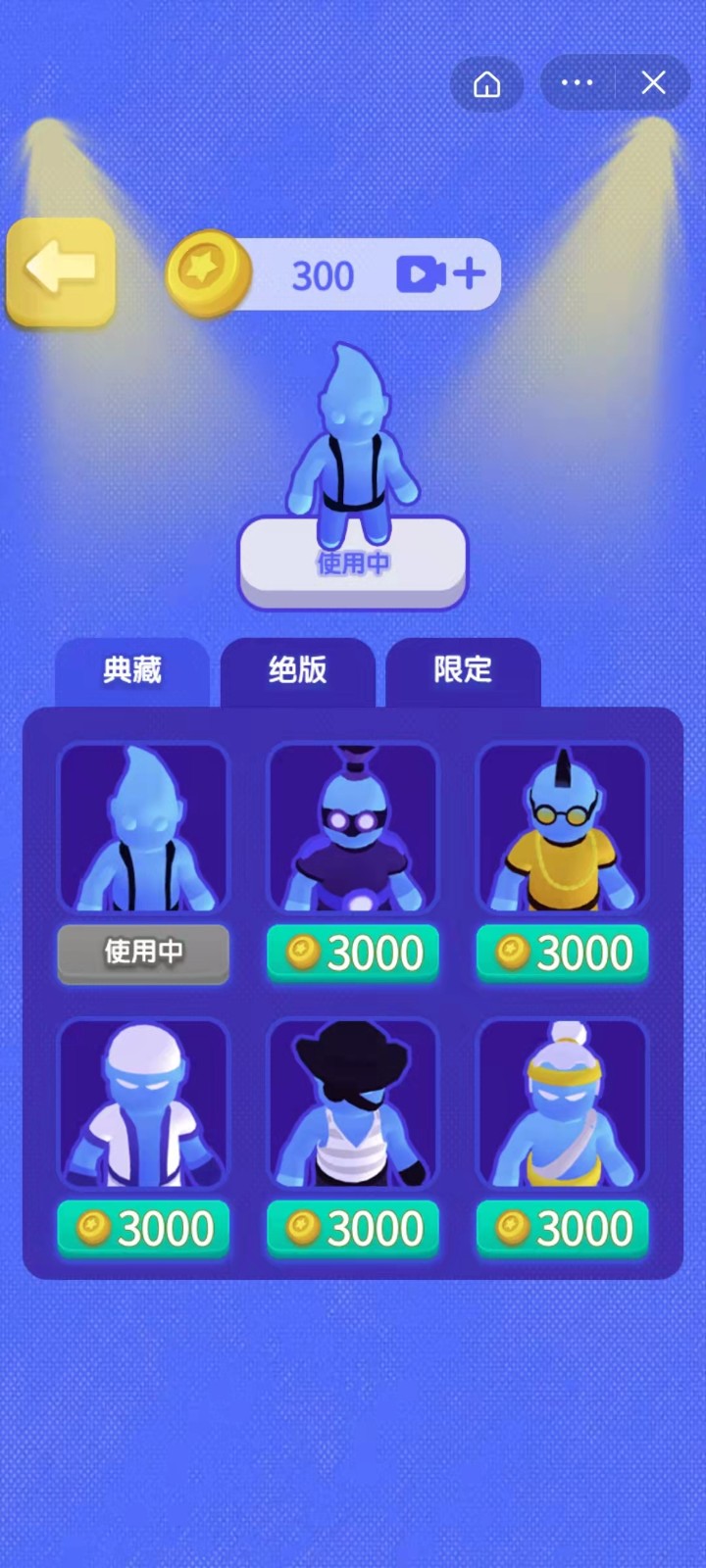Preview the black hat character
This screenshot has width=706, height=1568.
pos(353,1103)
